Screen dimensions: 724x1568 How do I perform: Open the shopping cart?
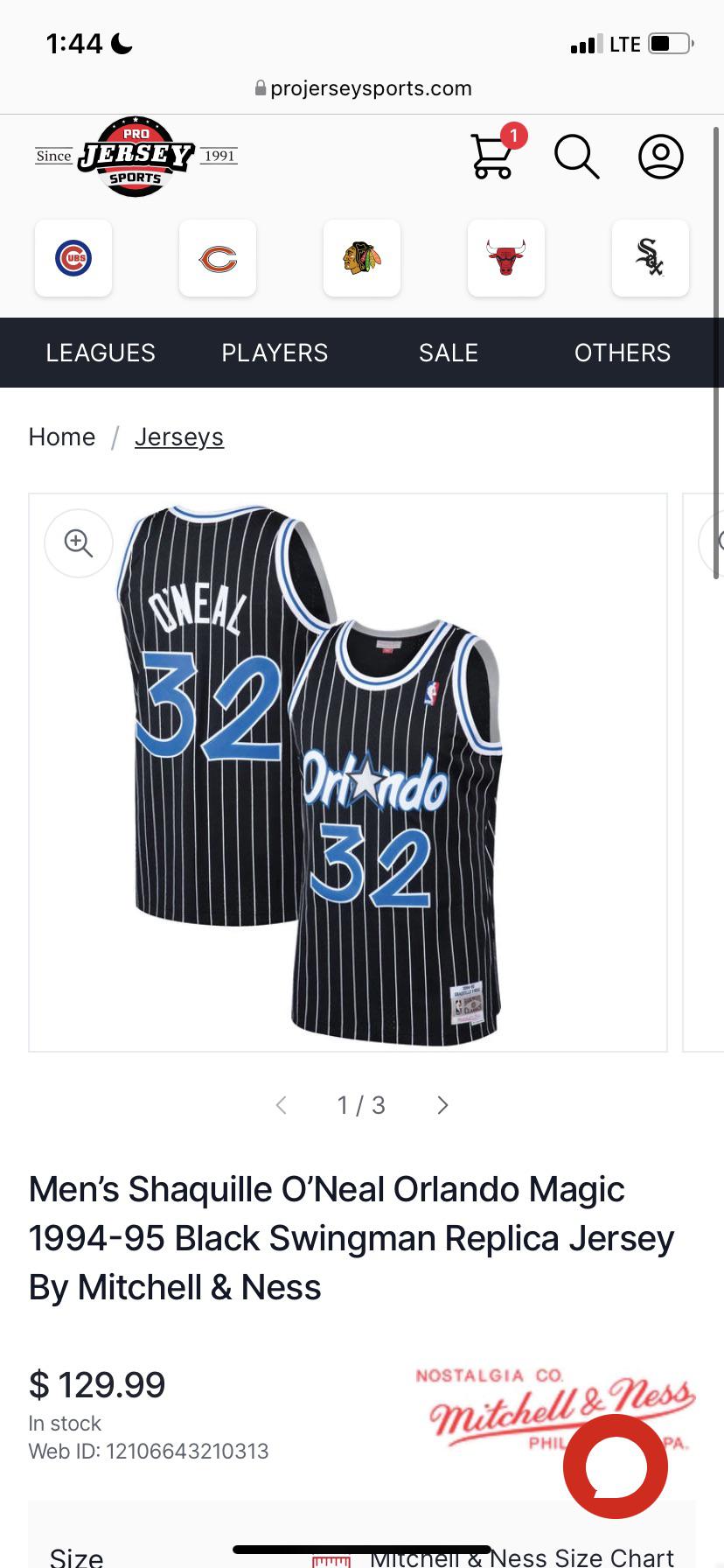point(492,157)
